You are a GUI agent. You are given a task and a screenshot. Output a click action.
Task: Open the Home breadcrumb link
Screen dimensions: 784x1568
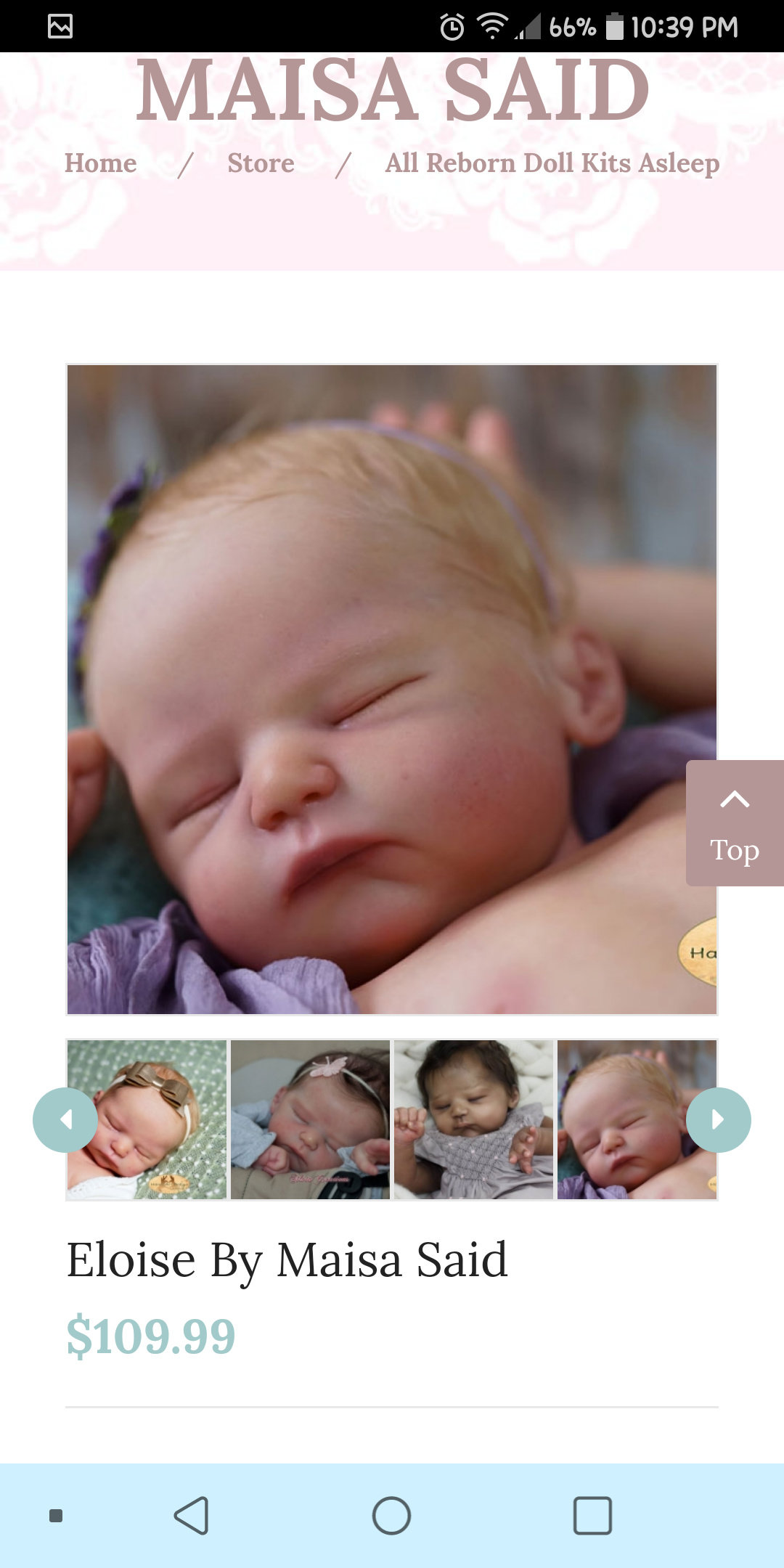[100, 163]
